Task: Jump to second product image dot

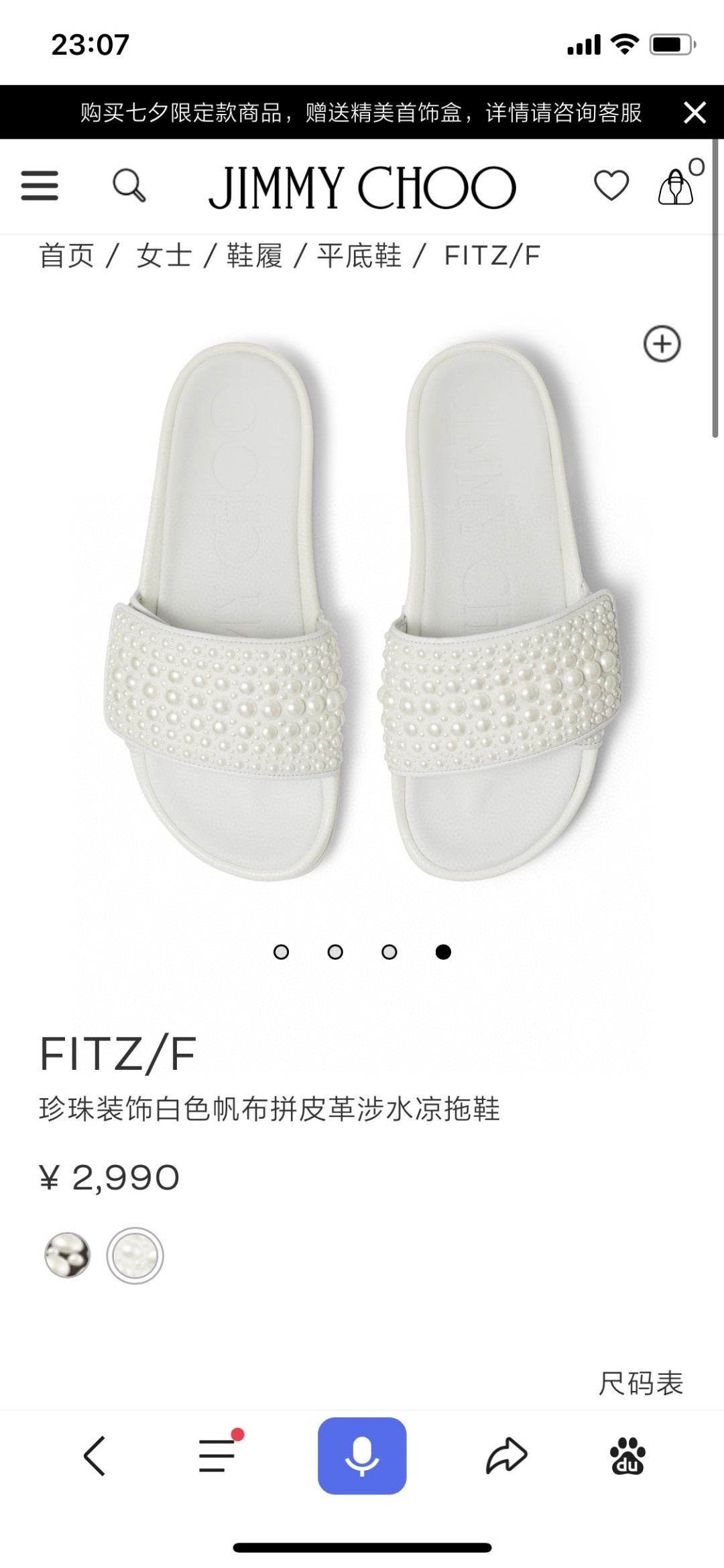Action: click(335, 952)
